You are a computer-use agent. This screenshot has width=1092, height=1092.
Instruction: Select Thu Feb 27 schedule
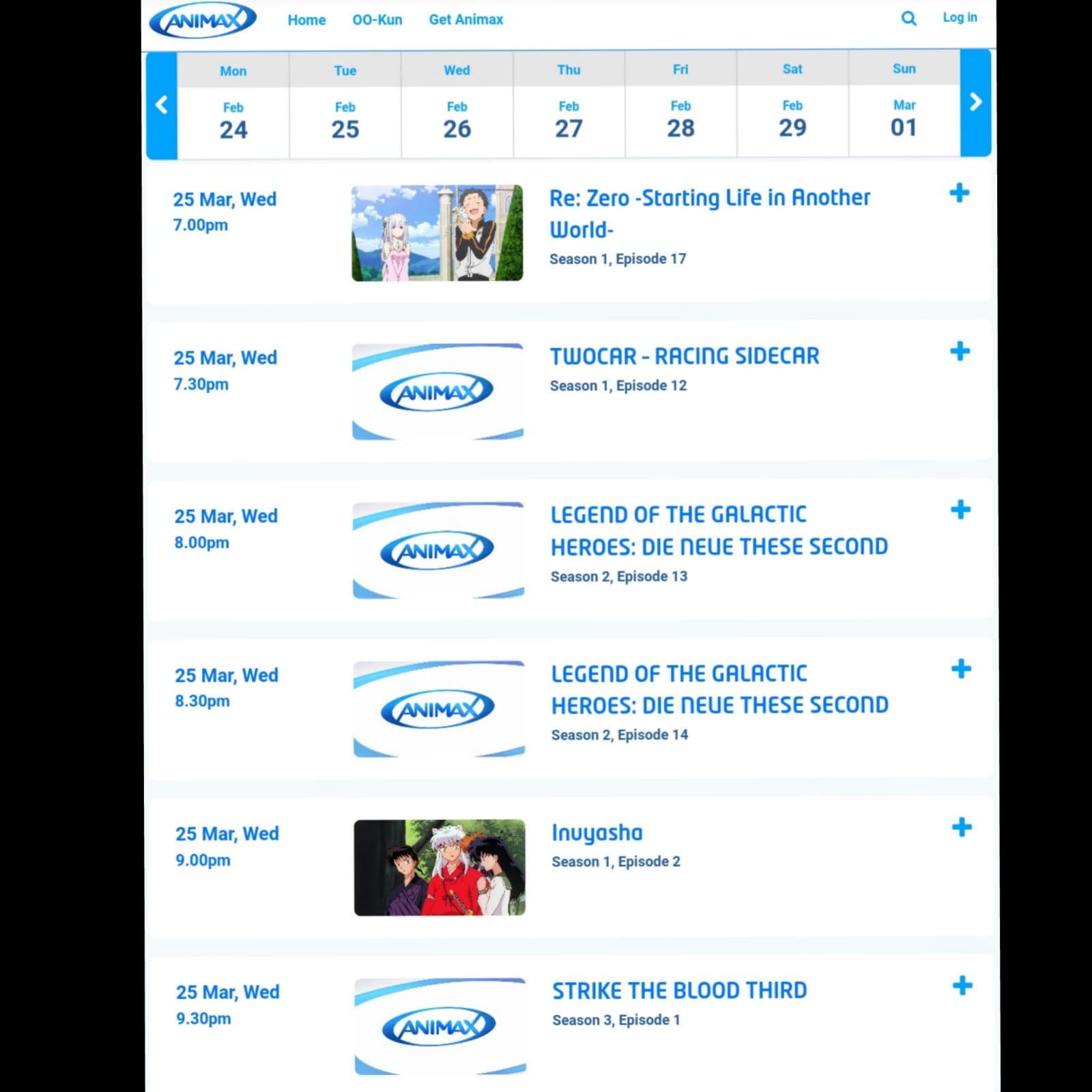pyautogui.click(x=569, y=119)
